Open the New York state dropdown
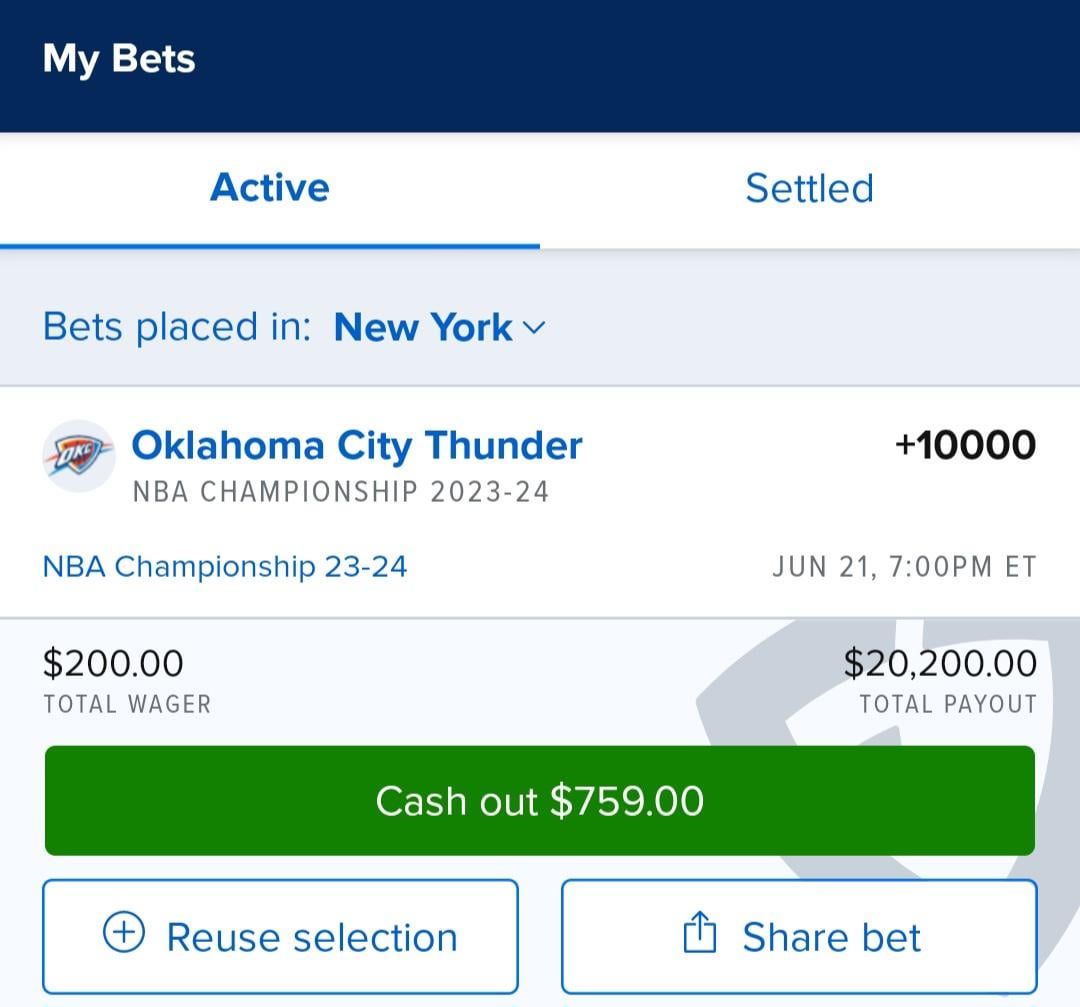Image resolution: width=1080 pixels, height=1007 pixels. 440,327
